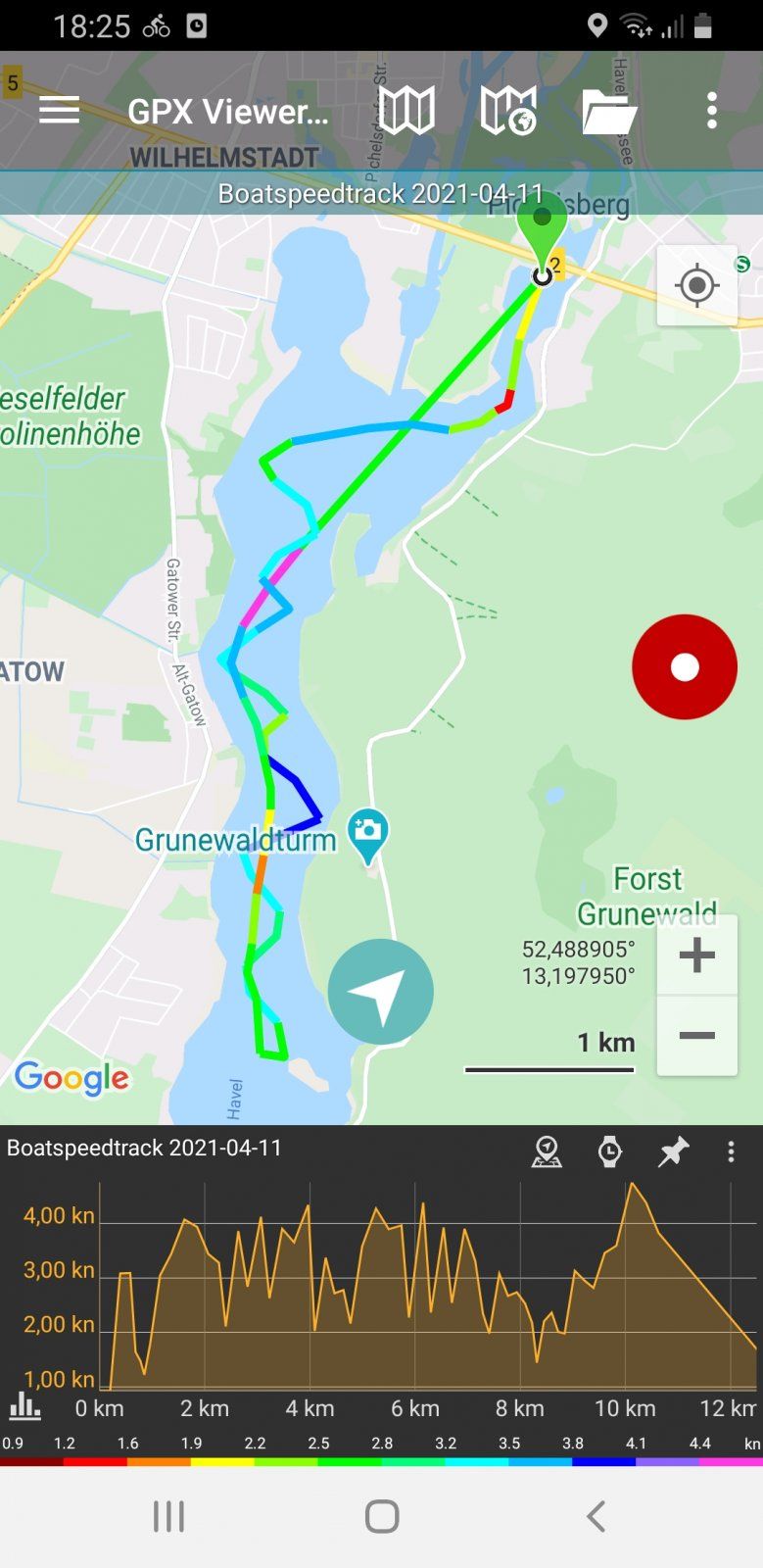Open the chart panel overflow menu
Image resolution: width=763 pixels, height=1568 pixels.
(x=731, y=1151)
